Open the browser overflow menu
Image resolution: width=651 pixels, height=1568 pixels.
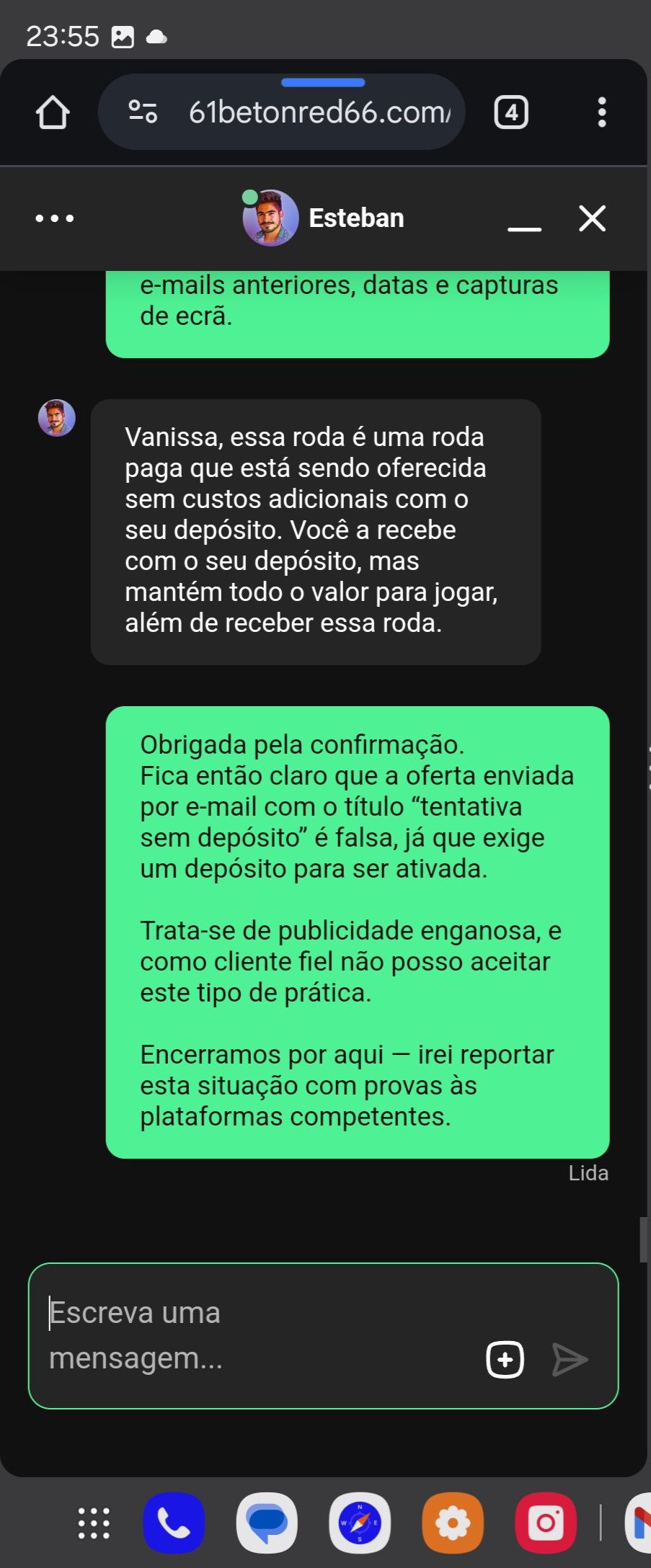pos(601,112)
